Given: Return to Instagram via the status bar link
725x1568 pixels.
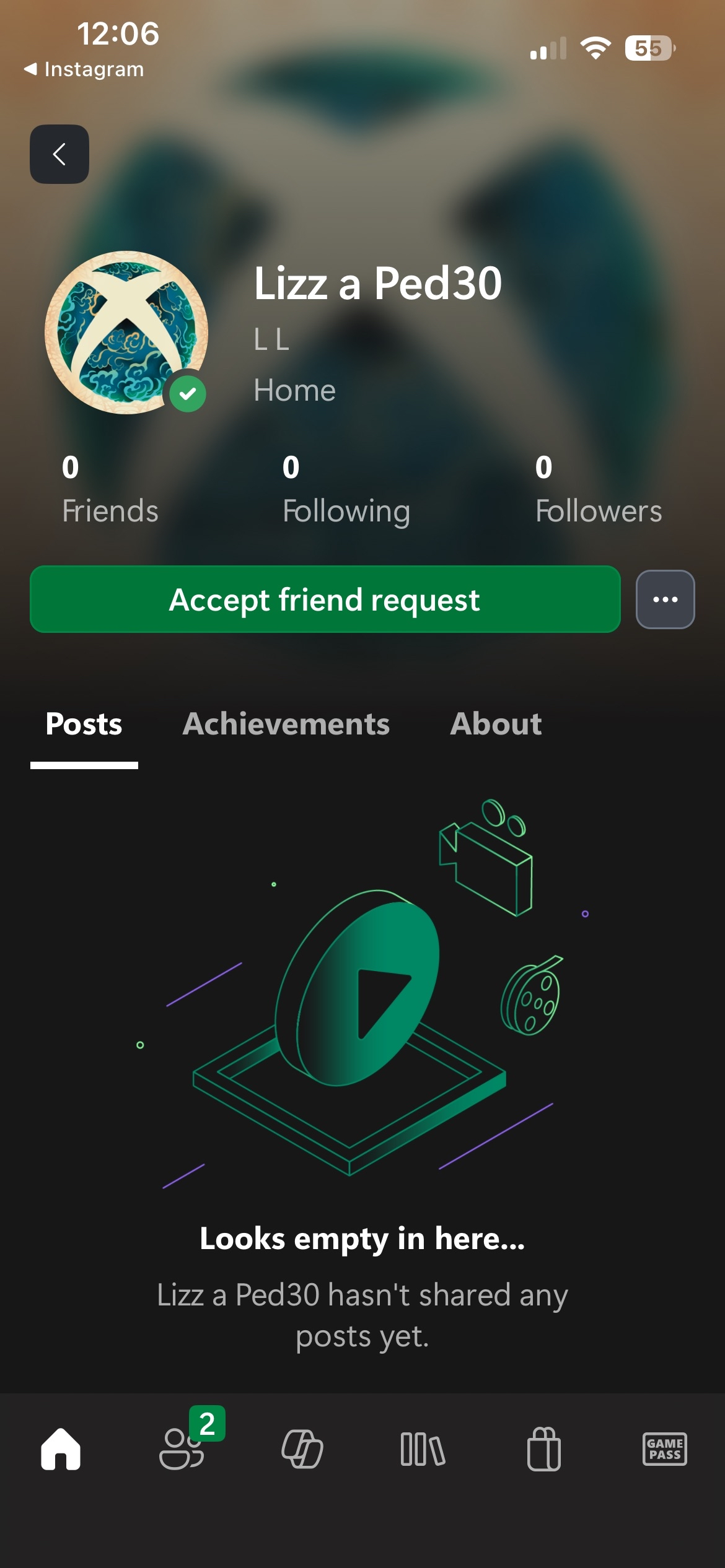Looking at the screenshot, I should click(84, 69).
